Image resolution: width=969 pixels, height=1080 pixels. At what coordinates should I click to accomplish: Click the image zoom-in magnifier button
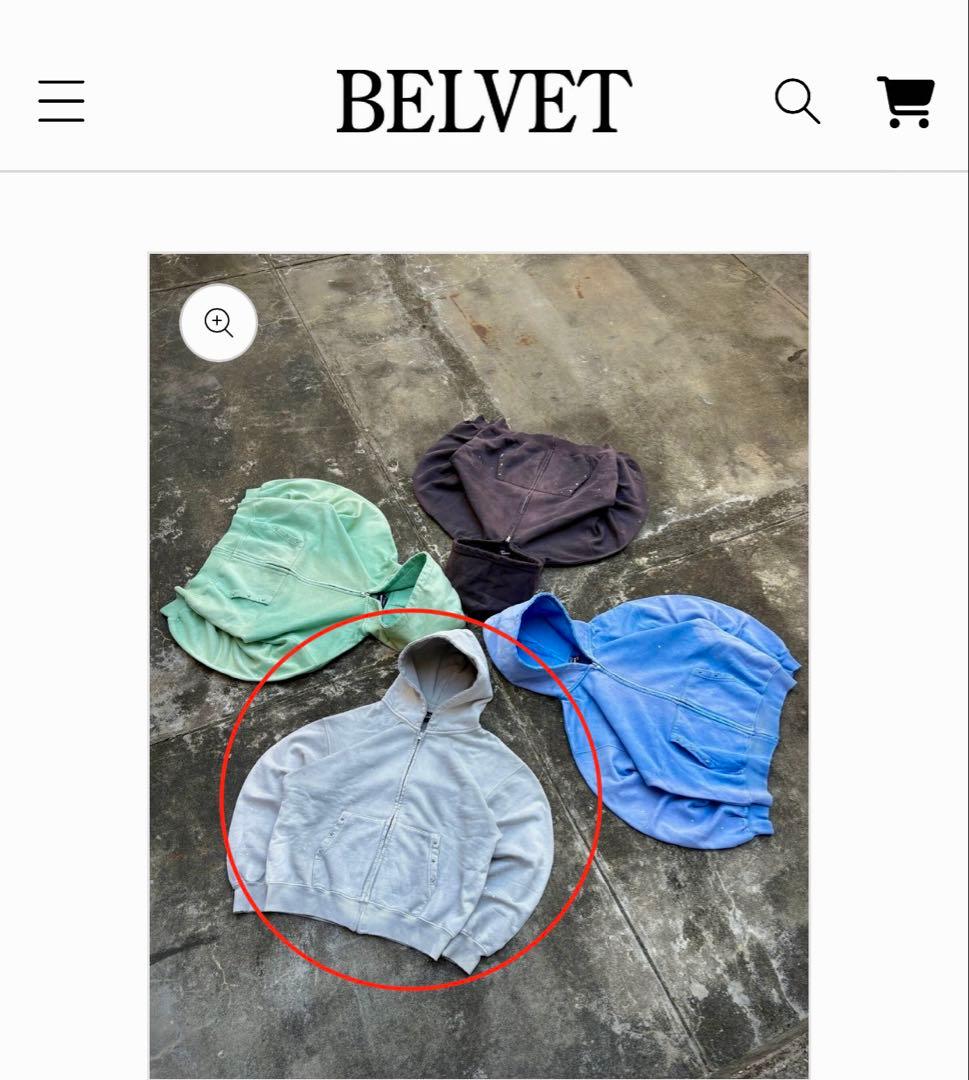(x=218, y=322)
